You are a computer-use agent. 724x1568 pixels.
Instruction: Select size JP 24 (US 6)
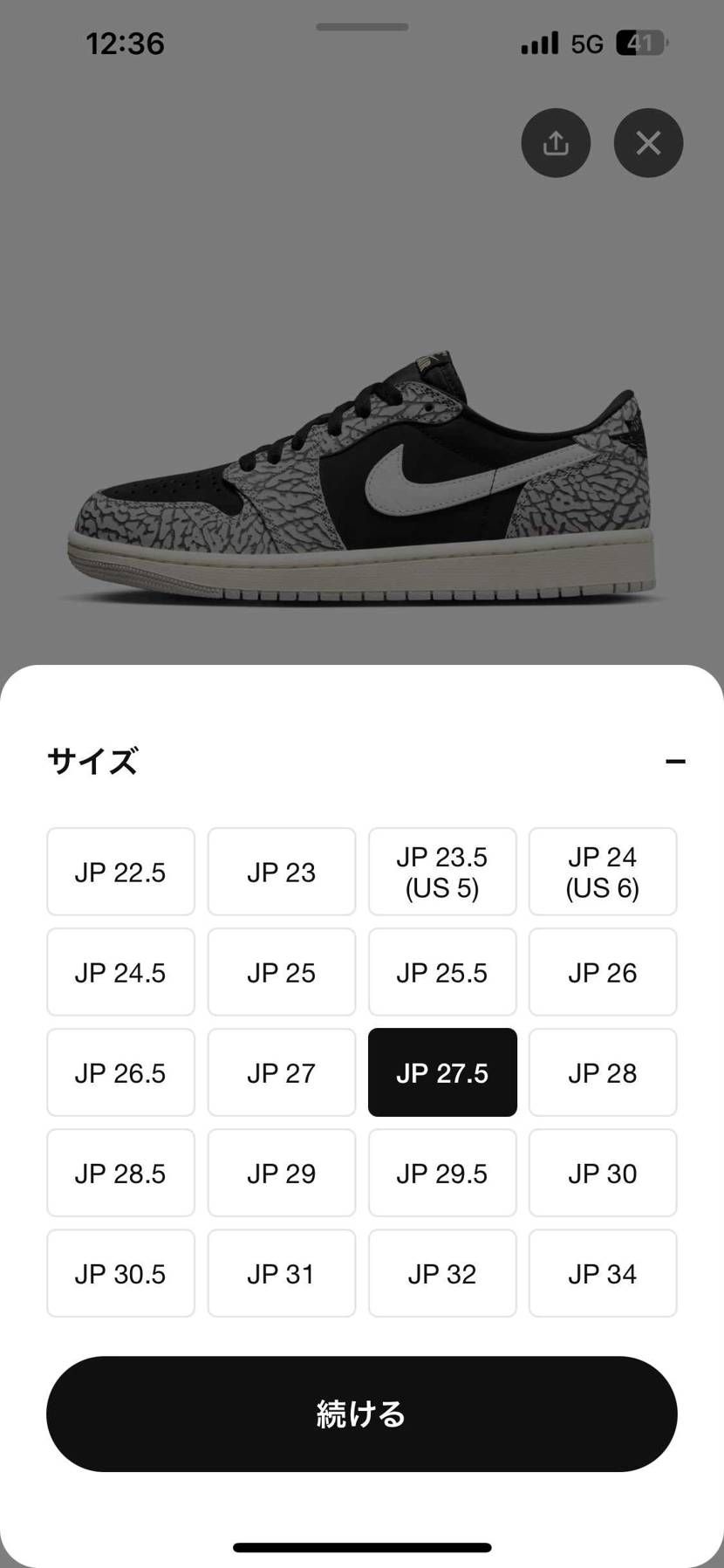pos(602,872)
